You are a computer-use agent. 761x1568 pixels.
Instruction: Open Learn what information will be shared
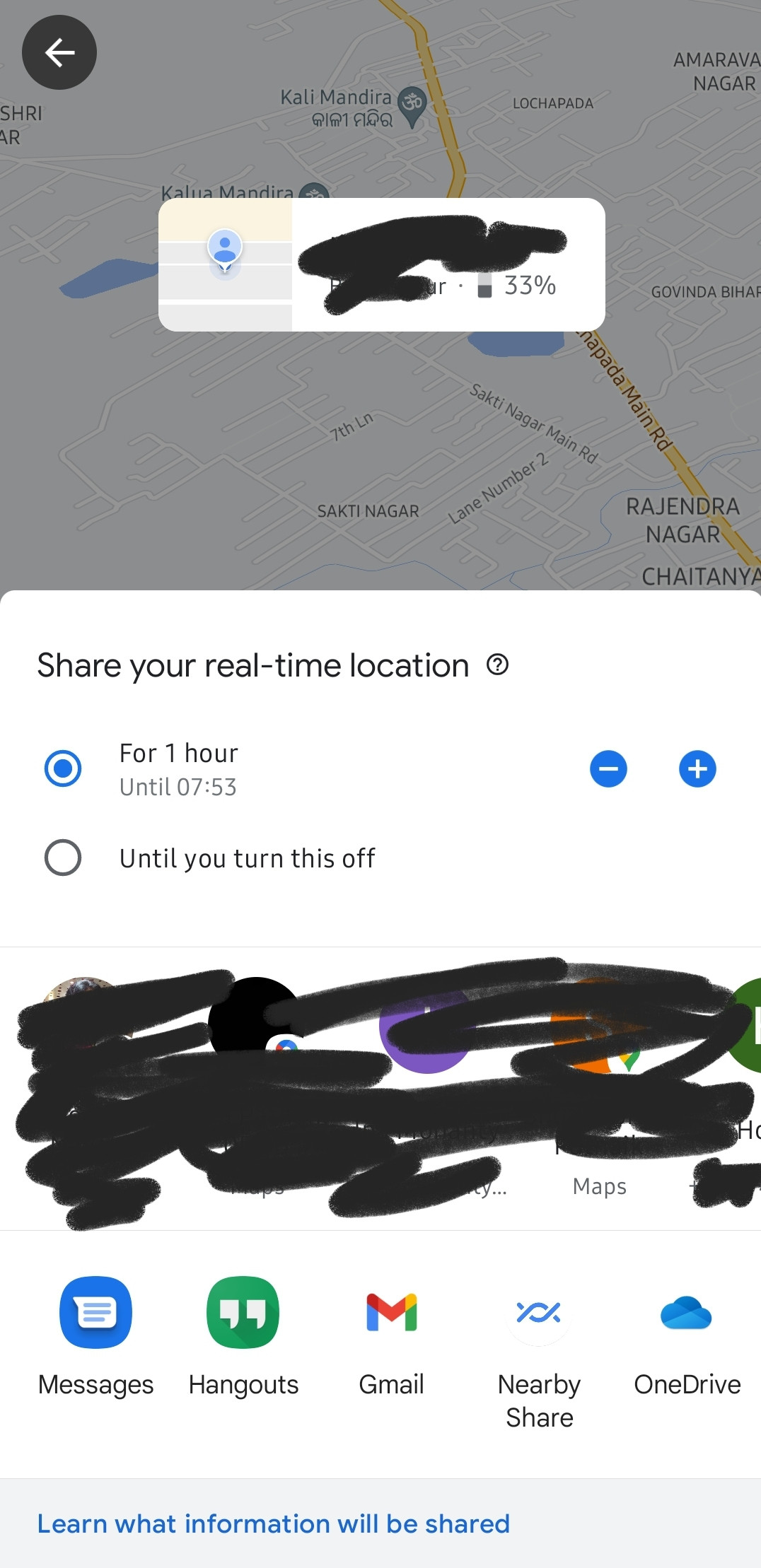click(273, 1524)
